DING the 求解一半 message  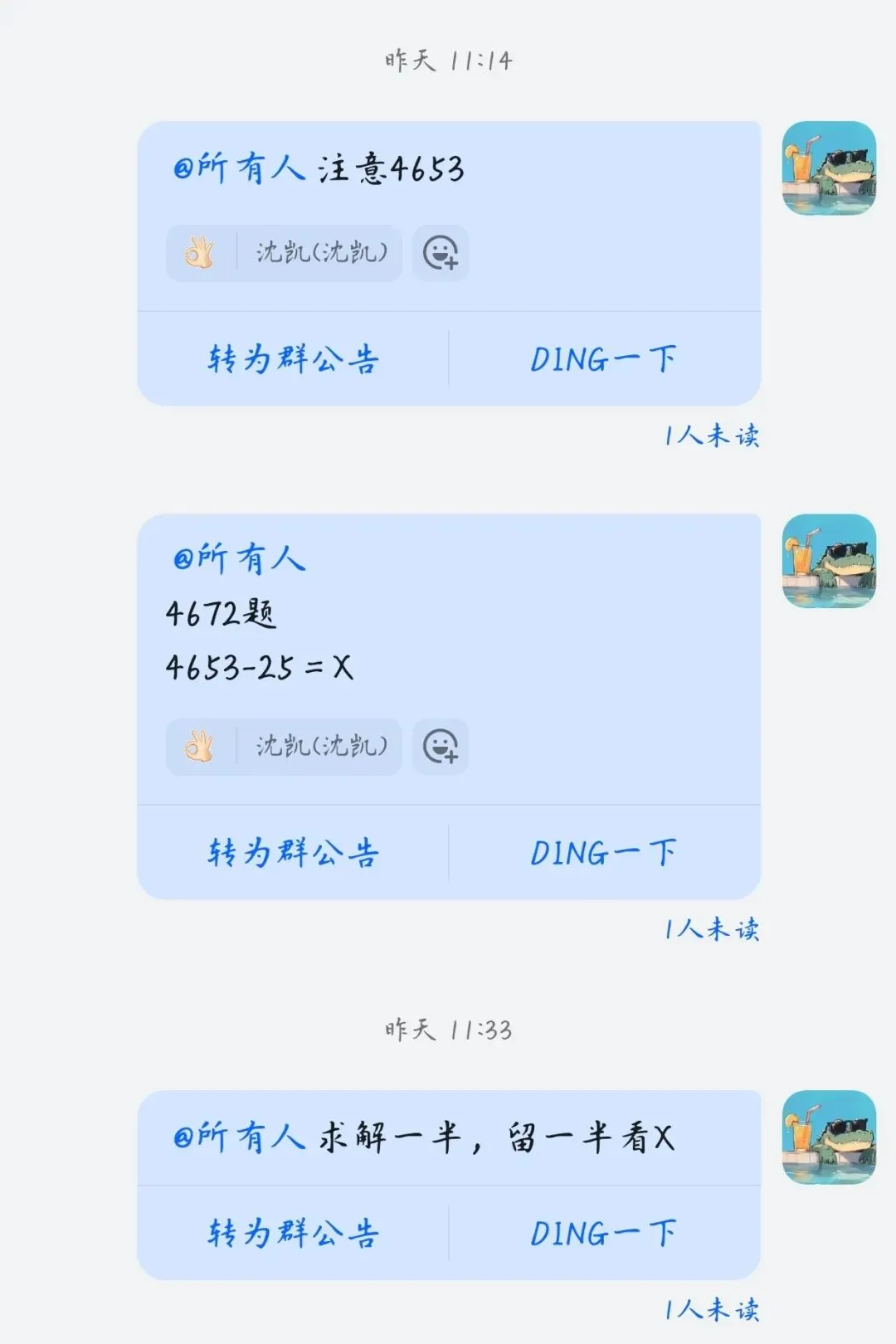[x=603, y=1234]
